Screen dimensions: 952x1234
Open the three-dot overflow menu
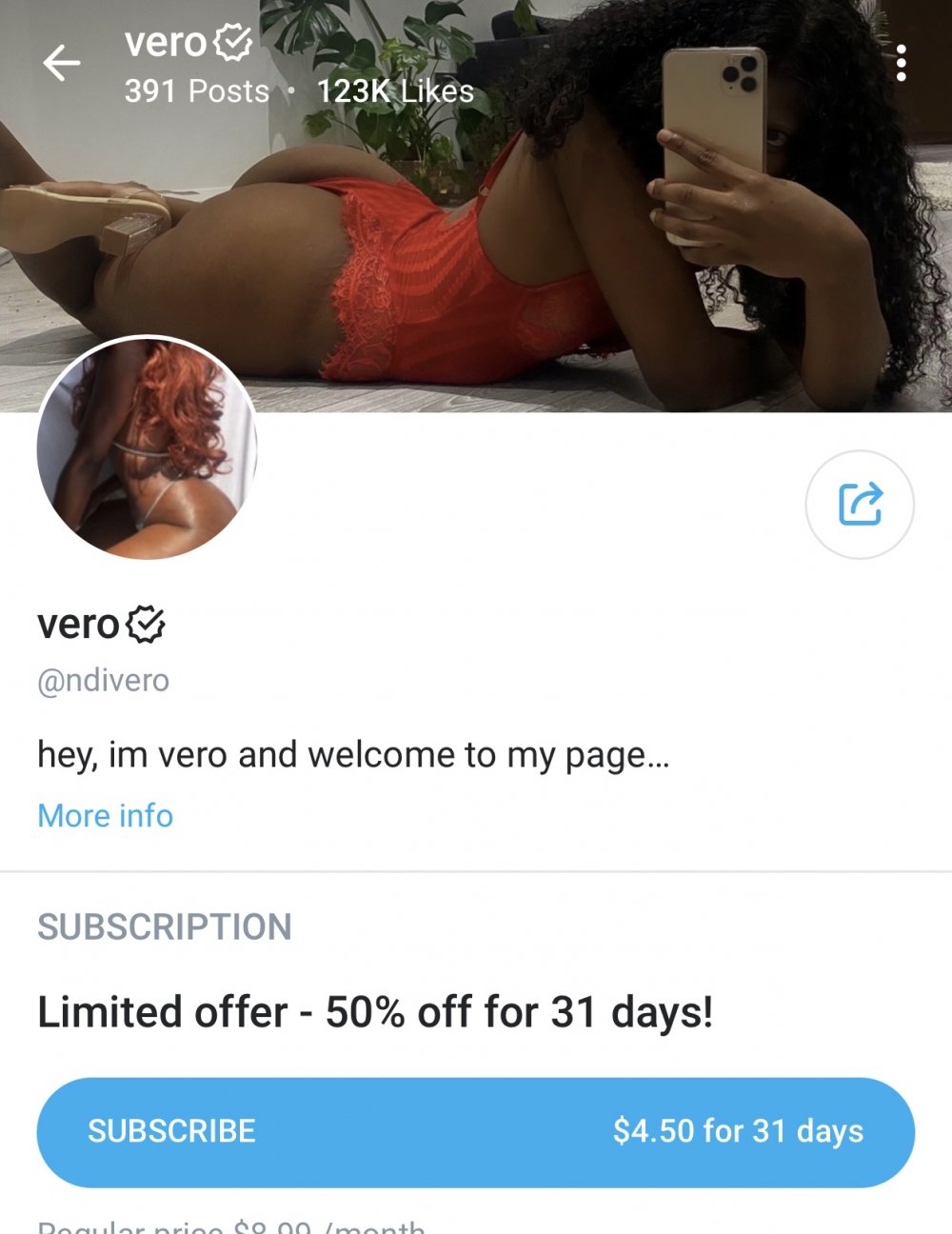click(x=901, y=64)
